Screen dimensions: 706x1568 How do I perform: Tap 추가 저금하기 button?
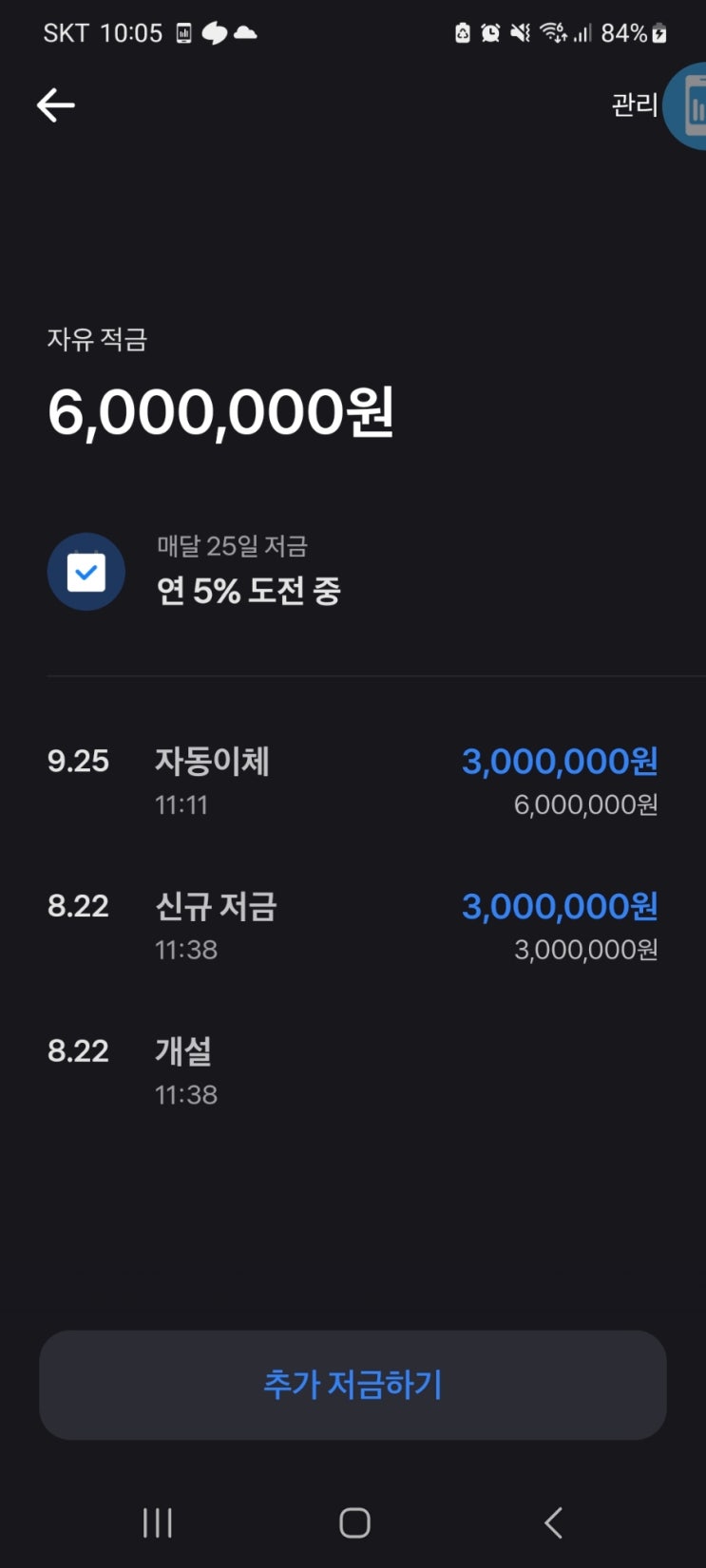pyautogui.click(x=353, y=1384)
